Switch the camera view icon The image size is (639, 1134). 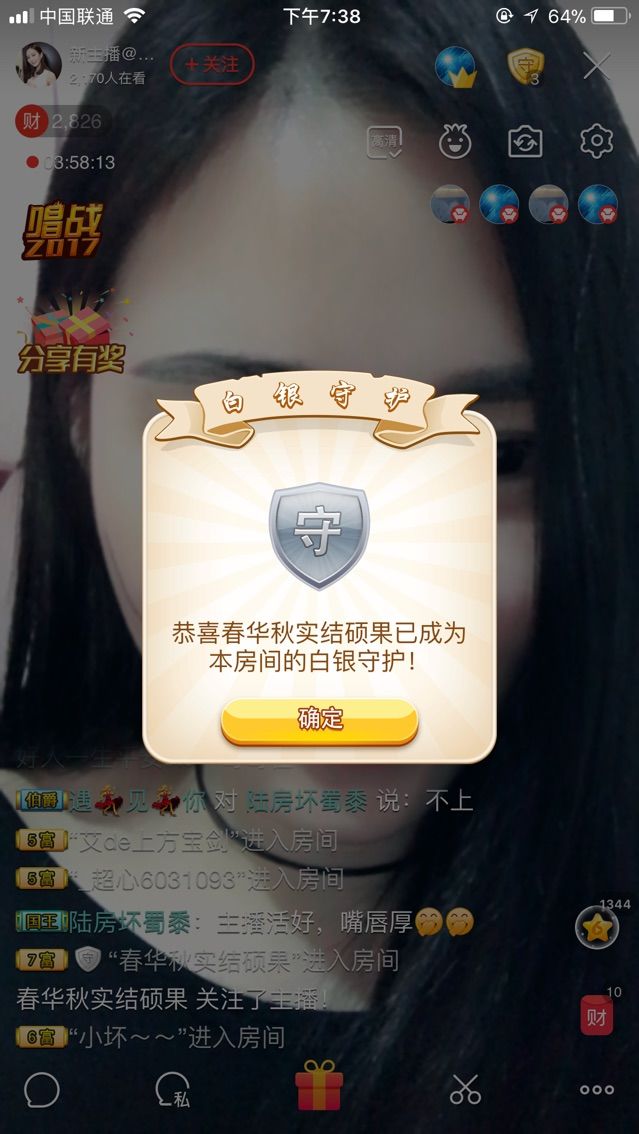coord(525,142)
